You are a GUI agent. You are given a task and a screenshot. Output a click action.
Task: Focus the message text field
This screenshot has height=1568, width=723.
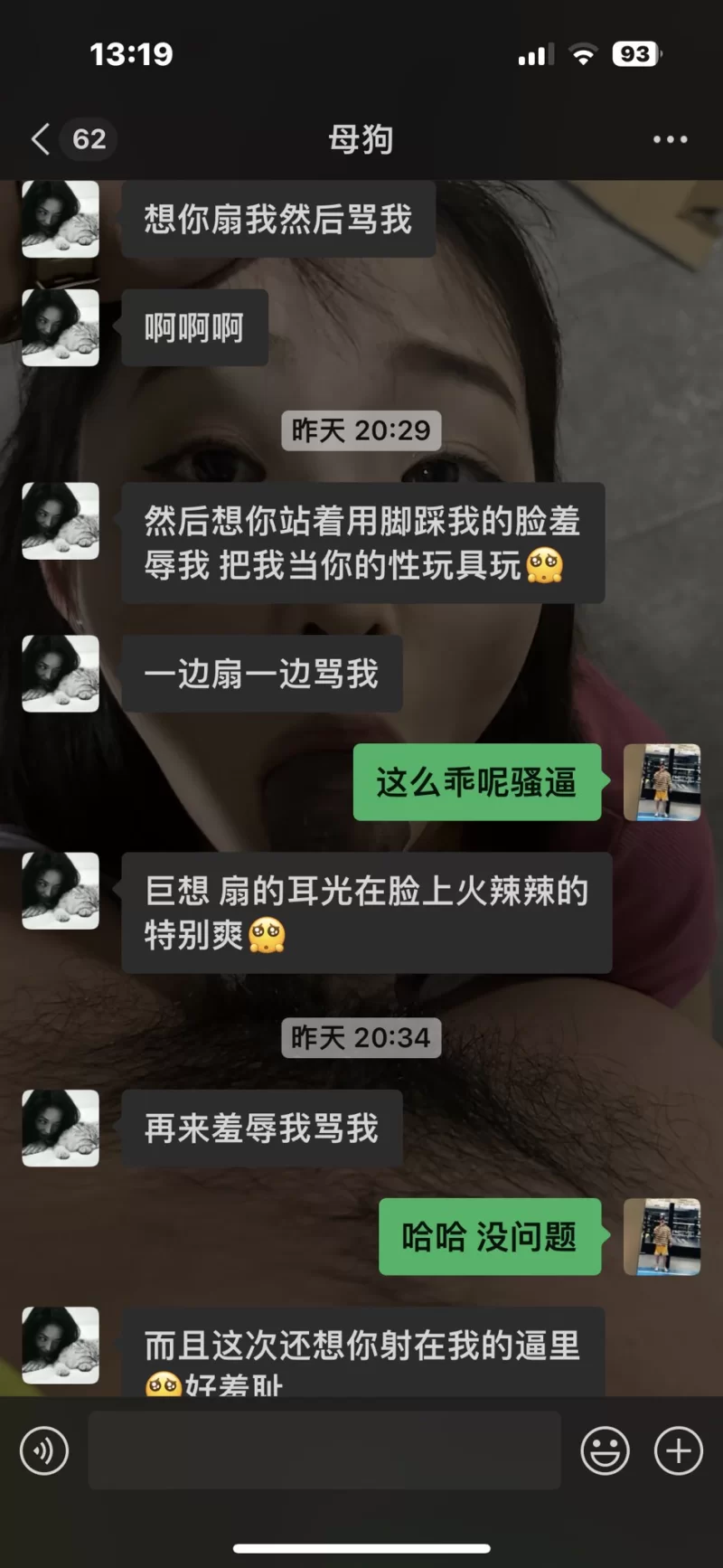324,1451
